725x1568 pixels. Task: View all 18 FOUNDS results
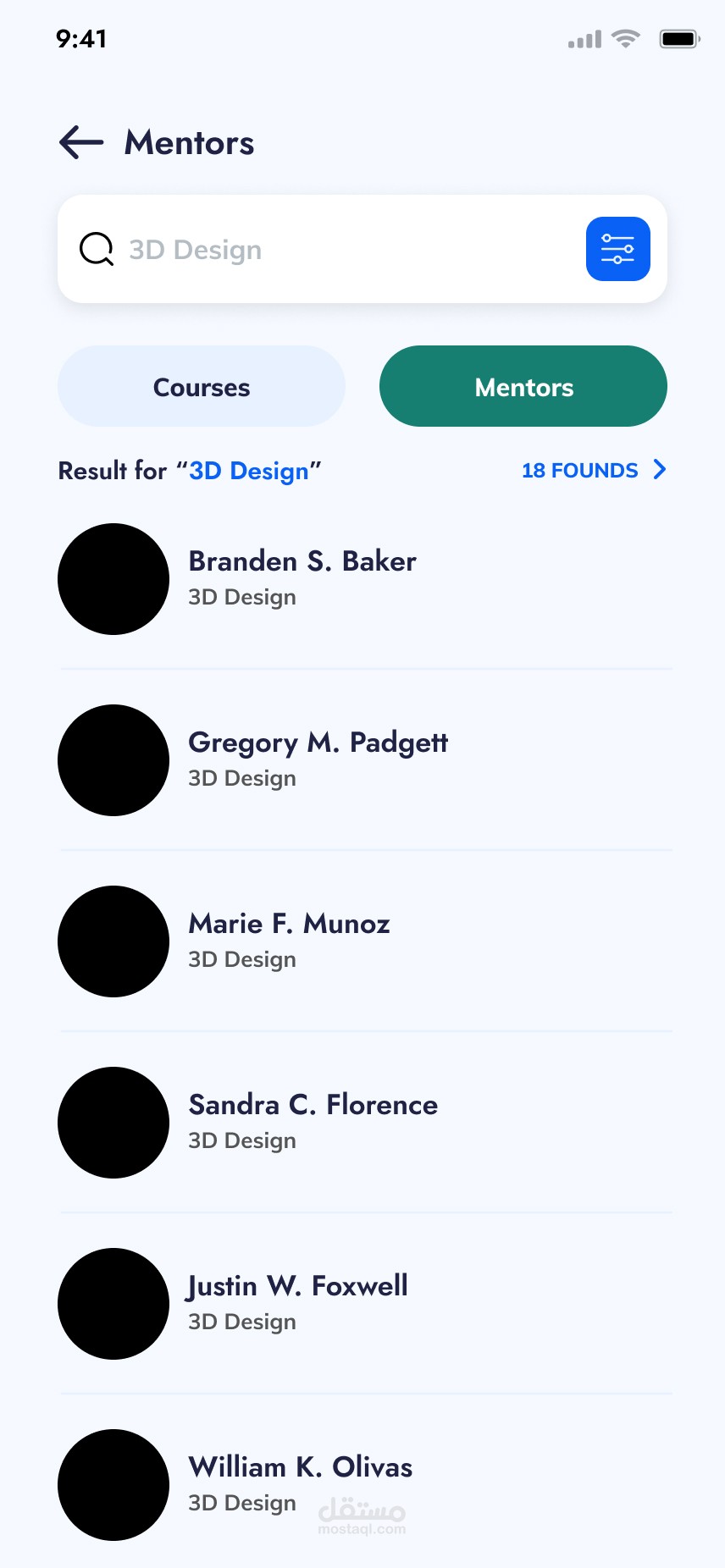click(x=593, y=470)
